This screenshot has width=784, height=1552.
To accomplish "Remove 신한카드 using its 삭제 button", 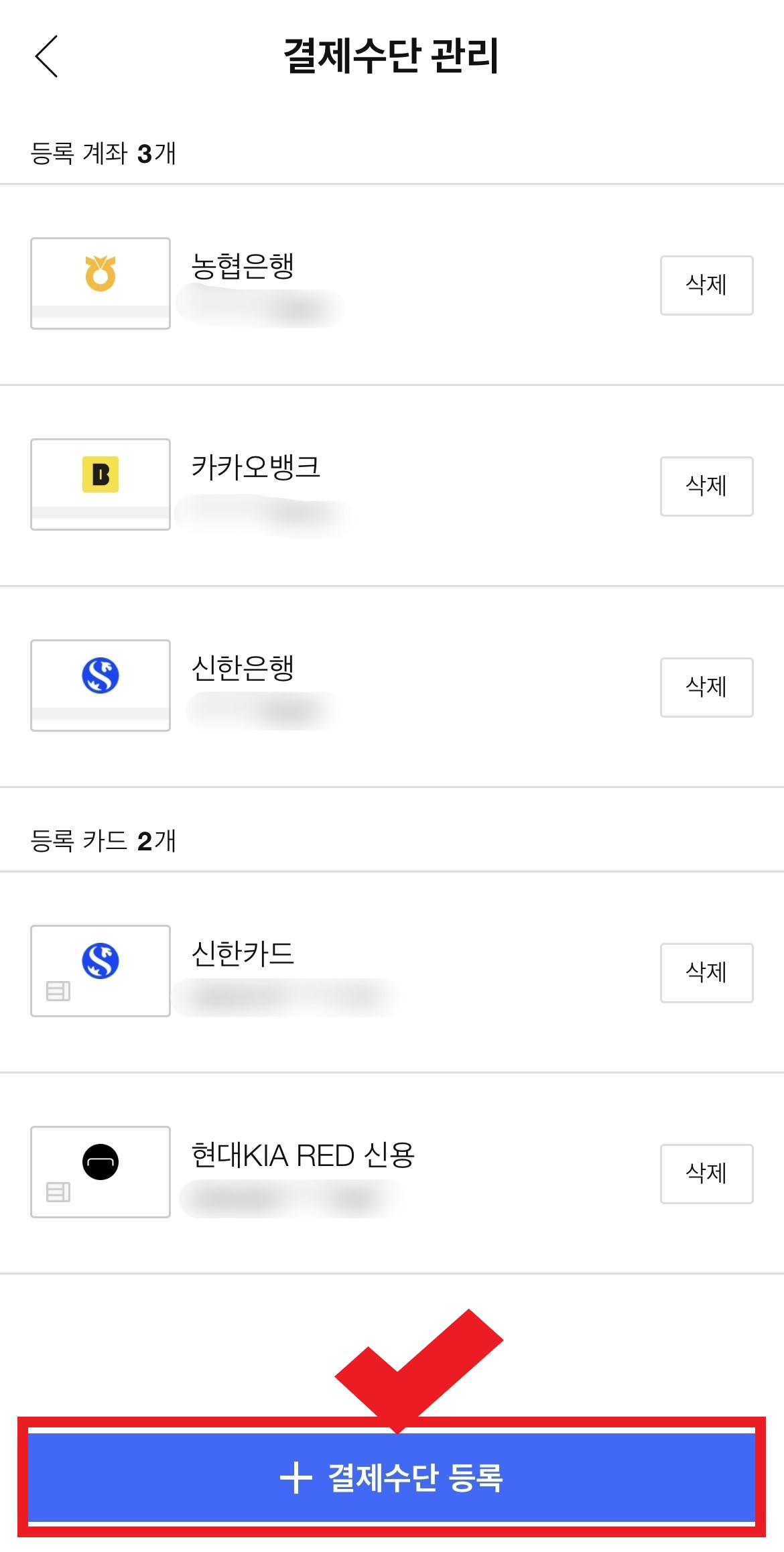I will (706, 973).
